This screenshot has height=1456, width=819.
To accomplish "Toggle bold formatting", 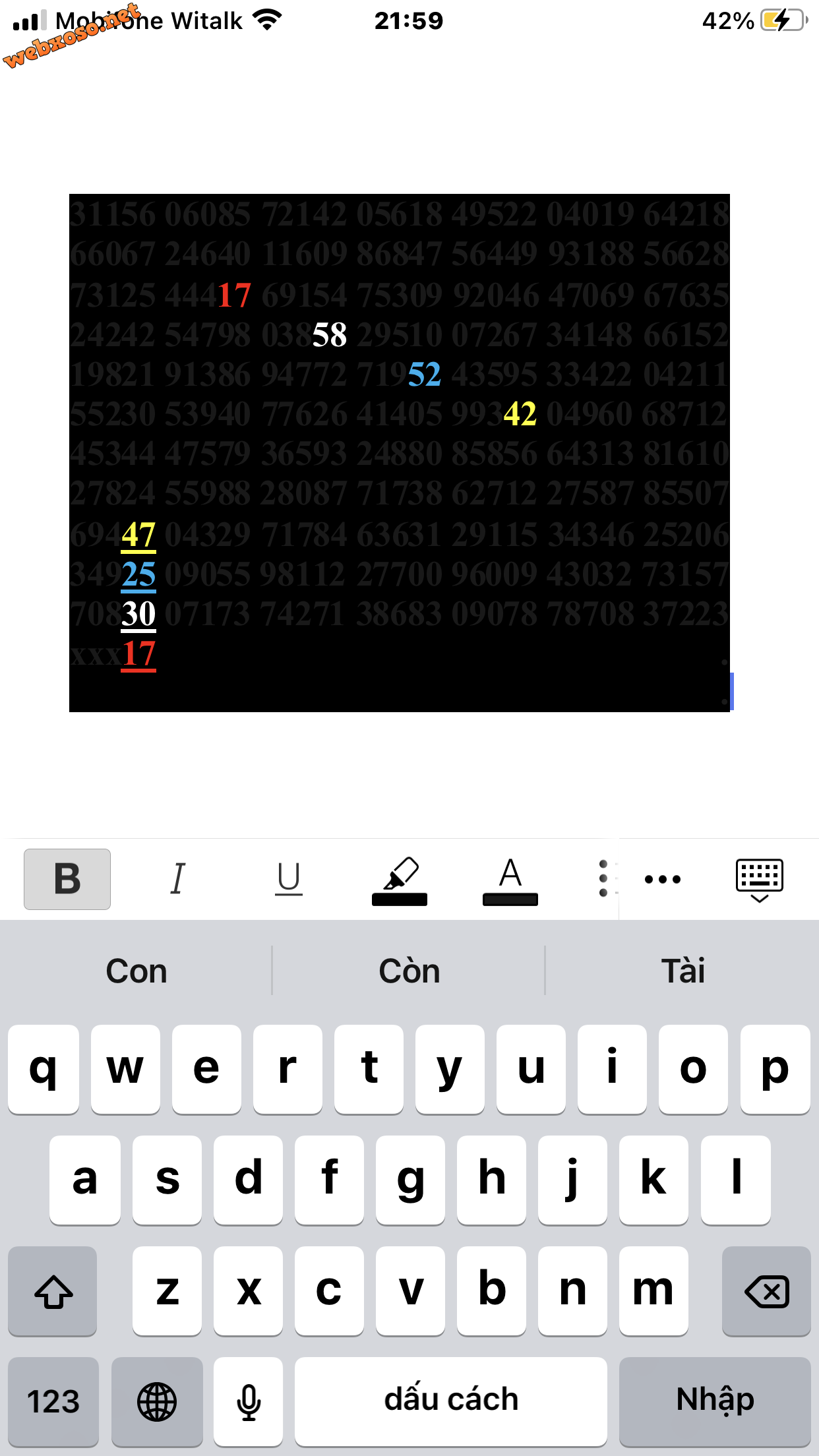I will (67, 879).
